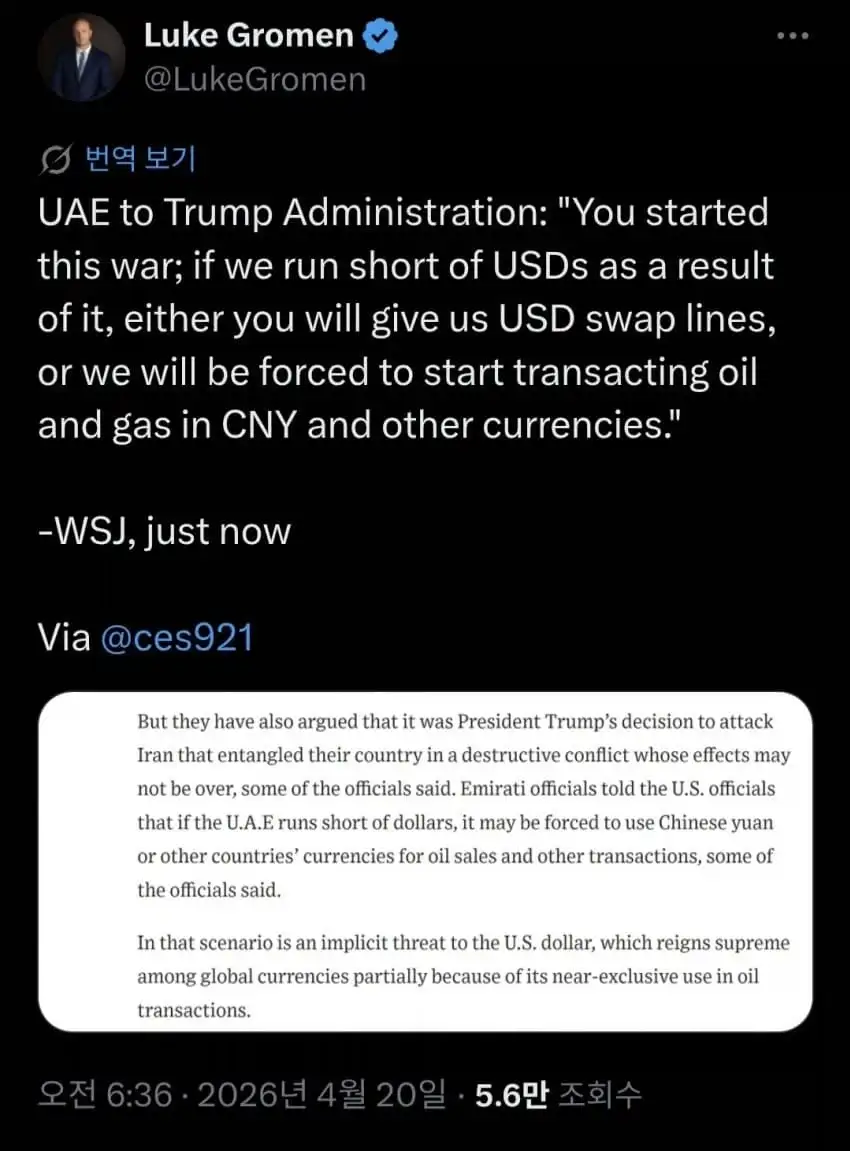Select the translate indicator next to 번역 보기

55,156
